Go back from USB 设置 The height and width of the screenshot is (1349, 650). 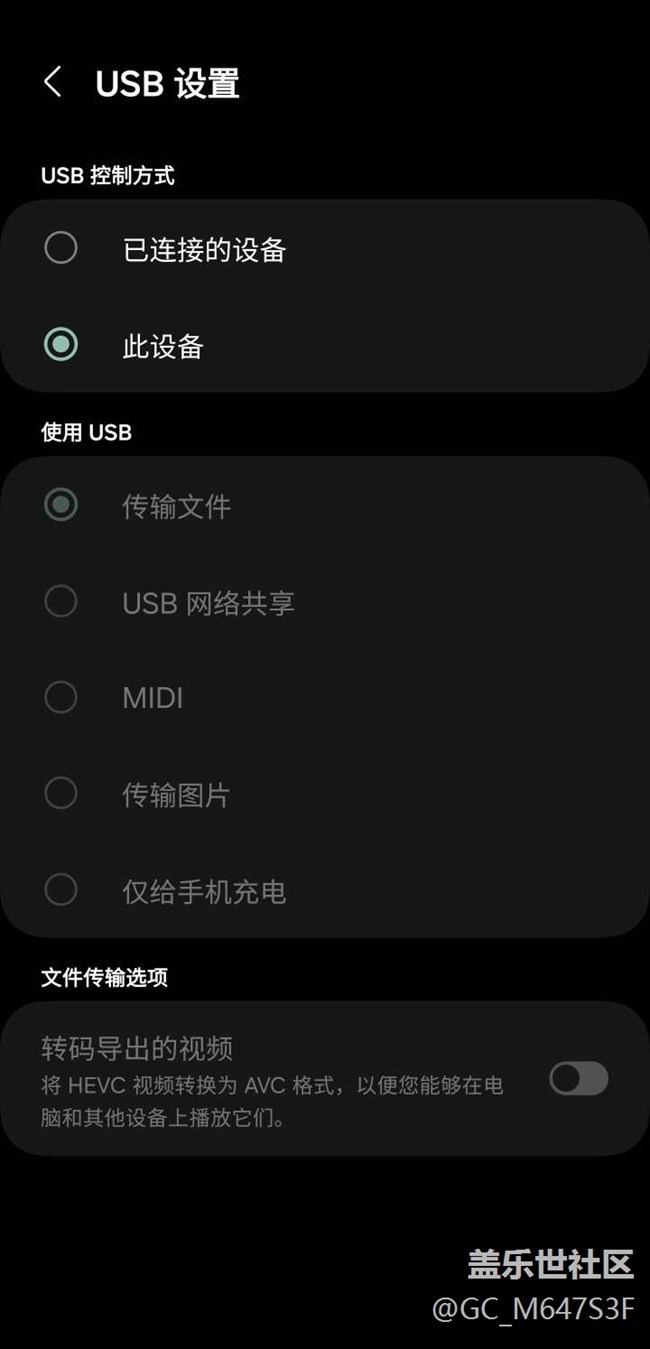pyautogui.click(x=53, y=83)
